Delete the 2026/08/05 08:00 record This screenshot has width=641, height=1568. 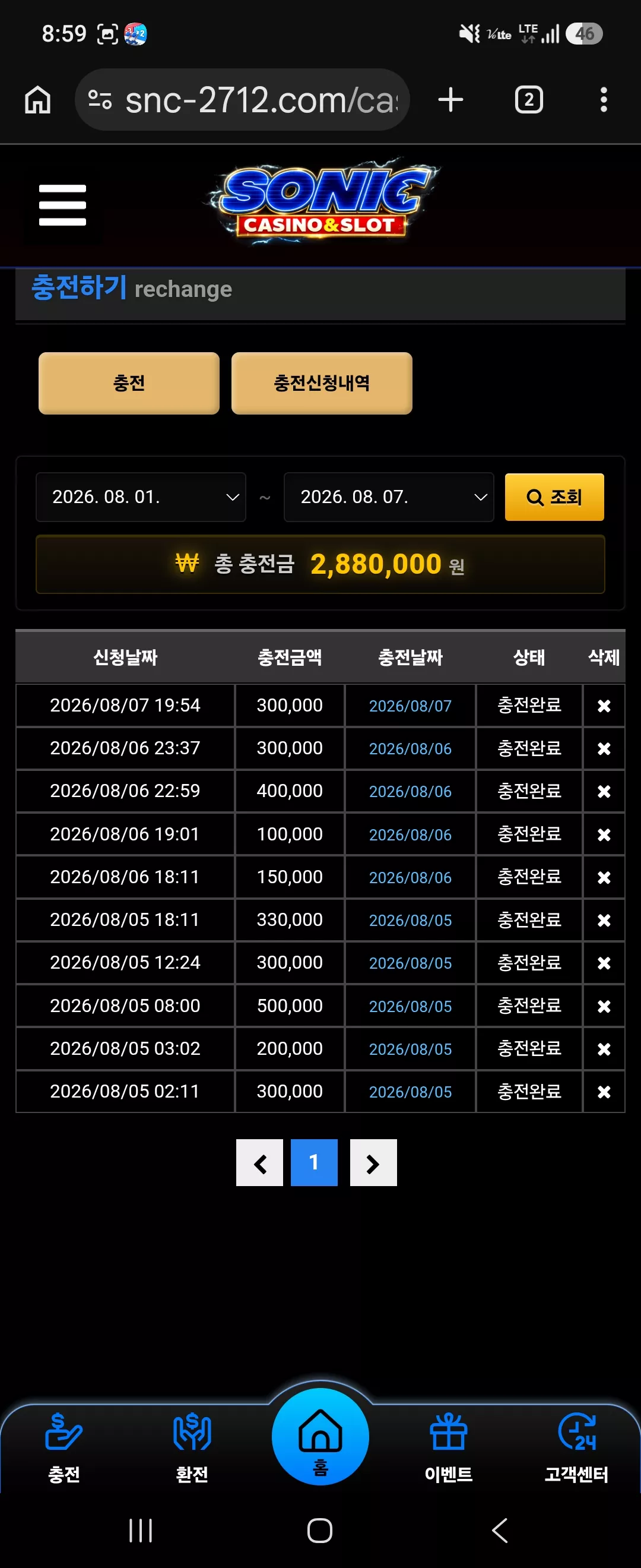coord(603,1006)
